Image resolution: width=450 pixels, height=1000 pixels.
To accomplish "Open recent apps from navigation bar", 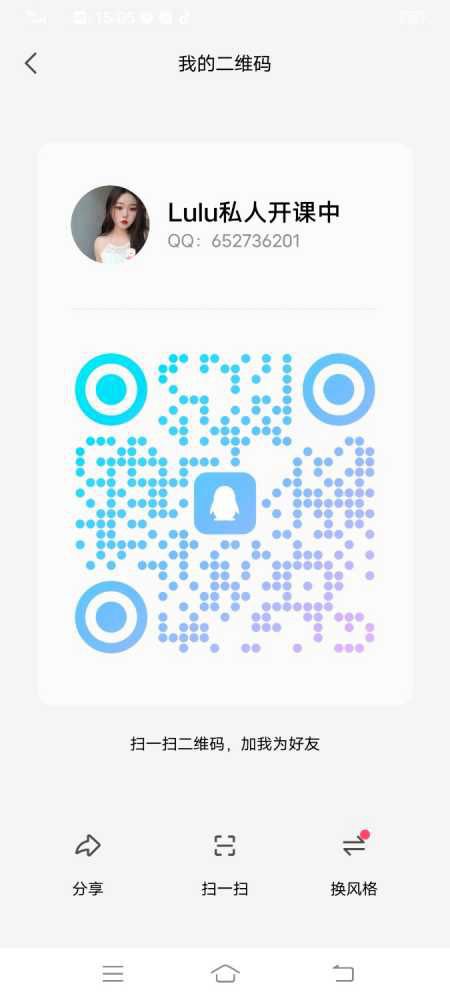I will coord(113,973).
